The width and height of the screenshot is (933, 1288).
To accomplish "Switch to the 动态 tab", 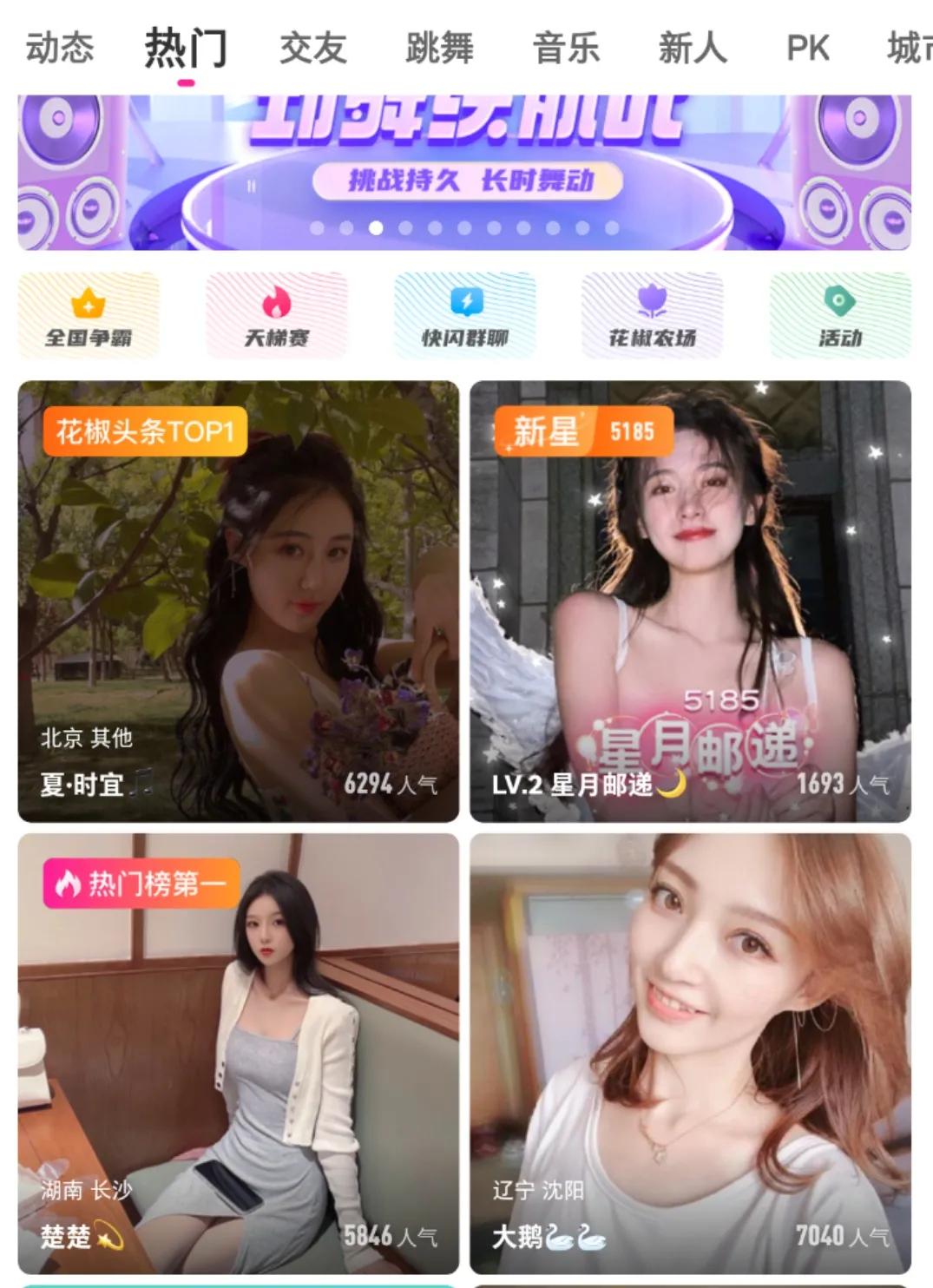I will coord(59,47).
